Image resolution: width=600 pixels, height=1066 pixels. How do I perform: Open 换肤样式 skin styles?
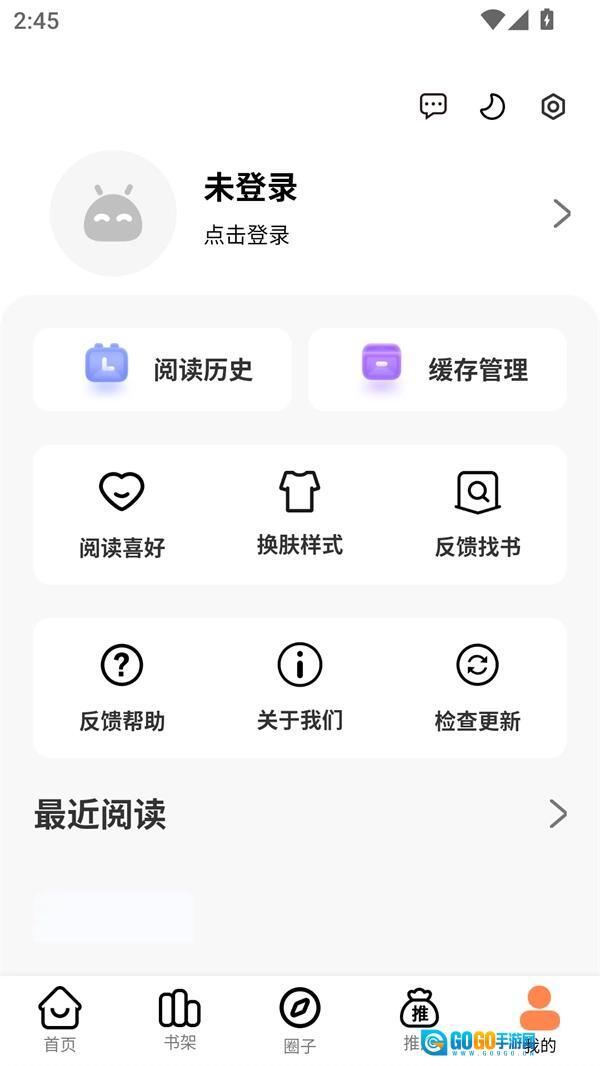click(x=300, y=514)
